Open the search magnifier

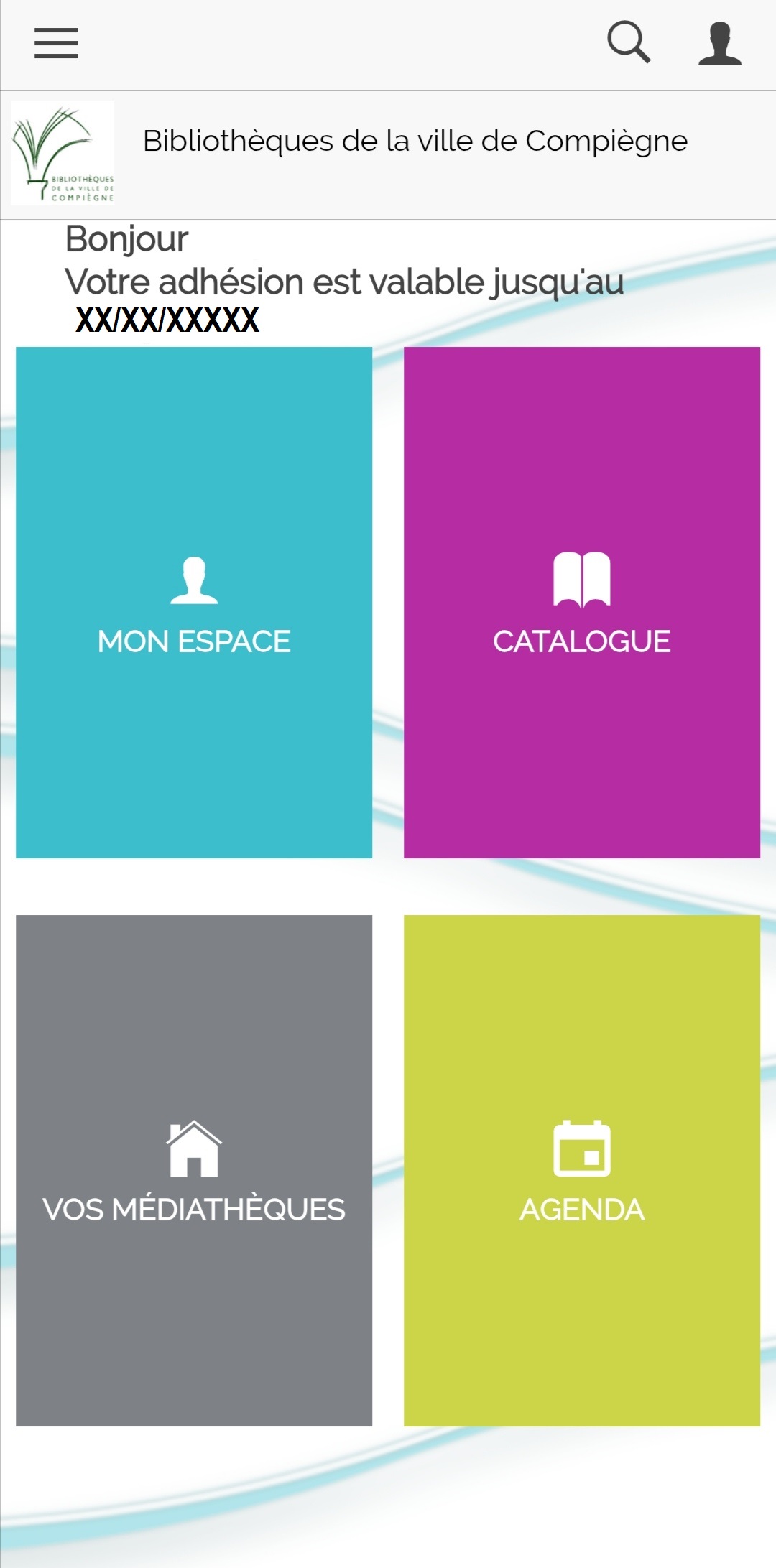coord(629,42)
